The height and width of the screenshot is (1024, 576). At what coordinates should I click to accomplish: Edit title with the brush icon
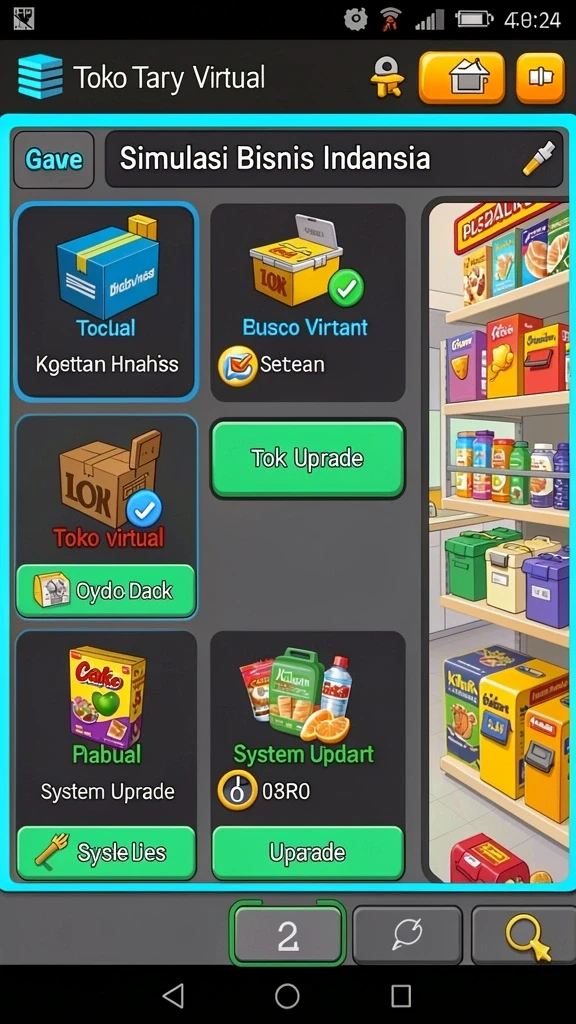[x=539, y=159]
